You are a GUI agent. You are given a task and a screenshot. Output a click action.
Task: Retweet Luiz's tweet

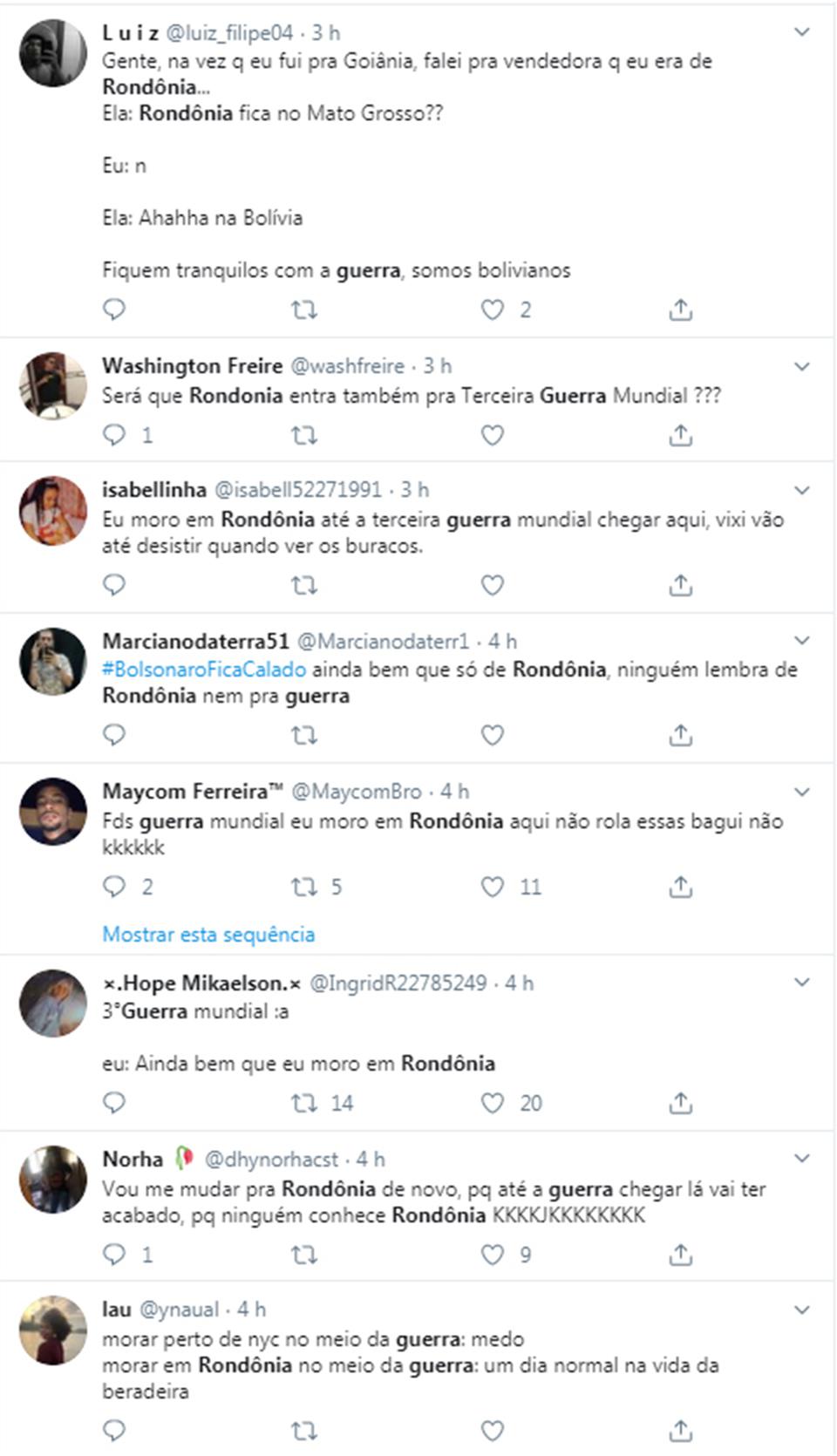[303, 310]
